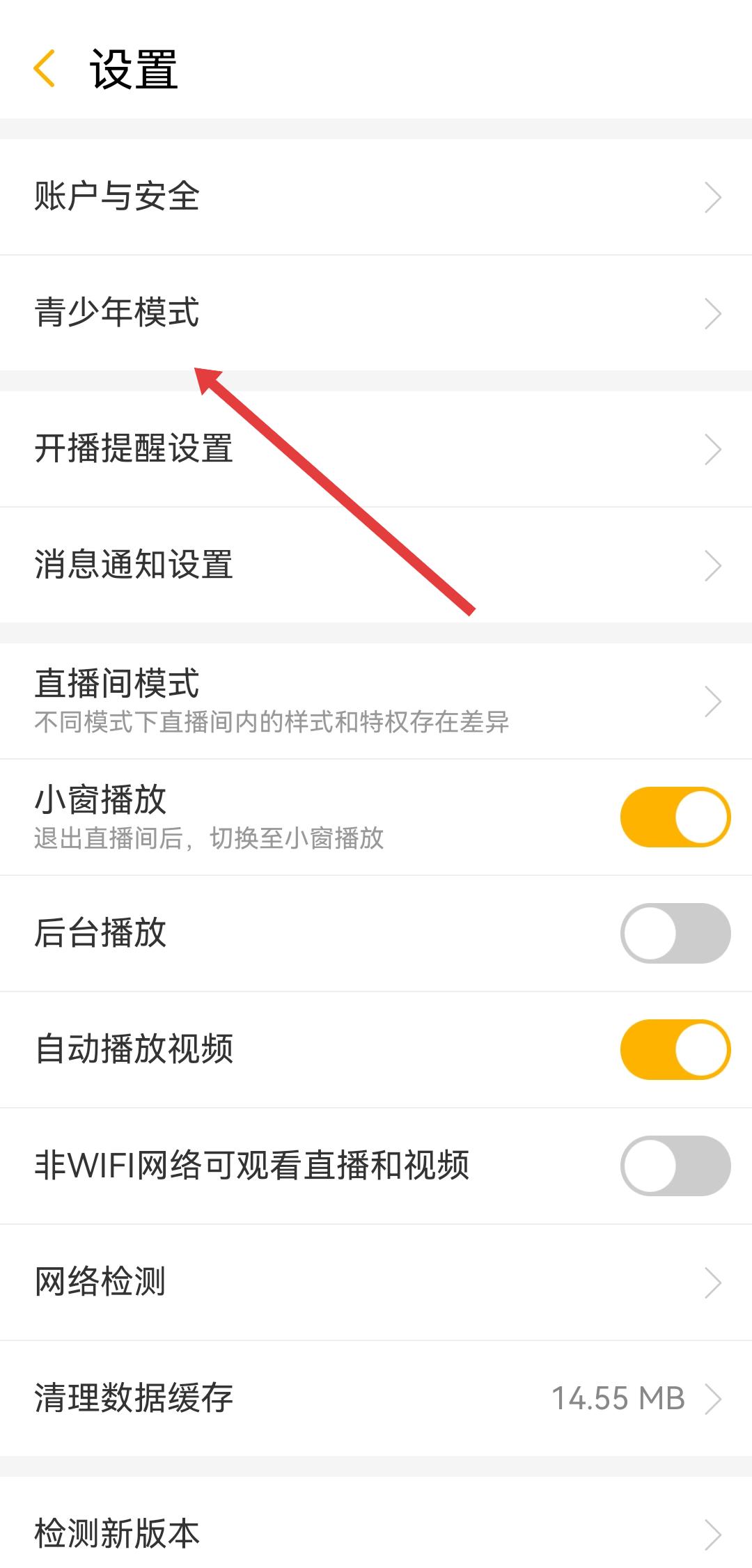
Task: Turn off 小窗播放 switch
Action: (675, 817)
